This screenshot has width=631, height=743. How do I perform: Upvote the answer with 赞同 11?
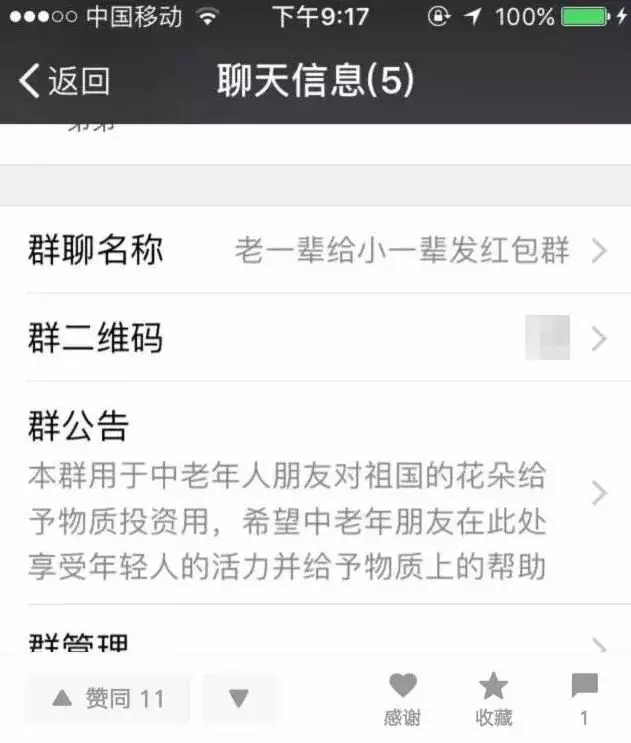(x=107, y=698)
